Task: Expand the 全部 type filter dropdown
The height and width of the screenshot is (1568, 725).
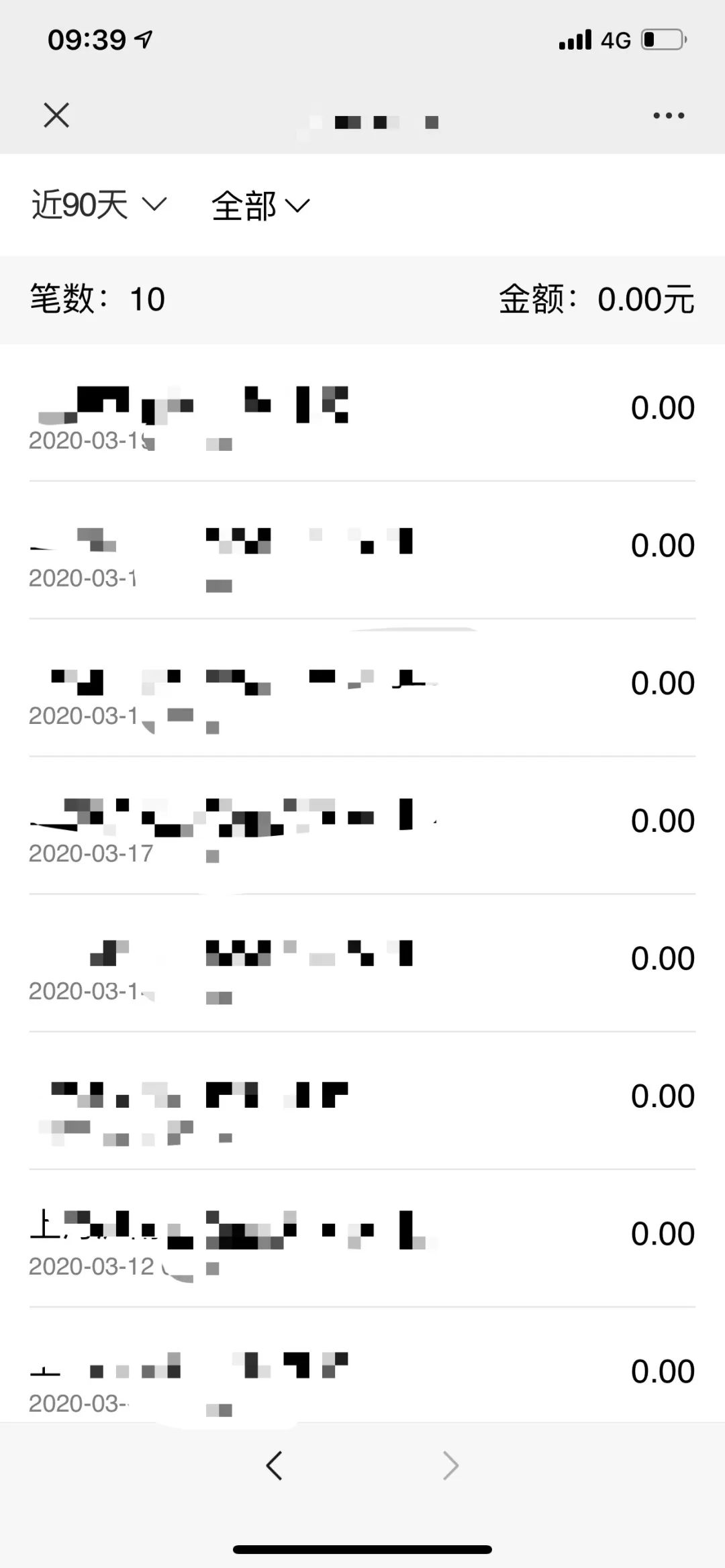Action: [x=260, y=205]
